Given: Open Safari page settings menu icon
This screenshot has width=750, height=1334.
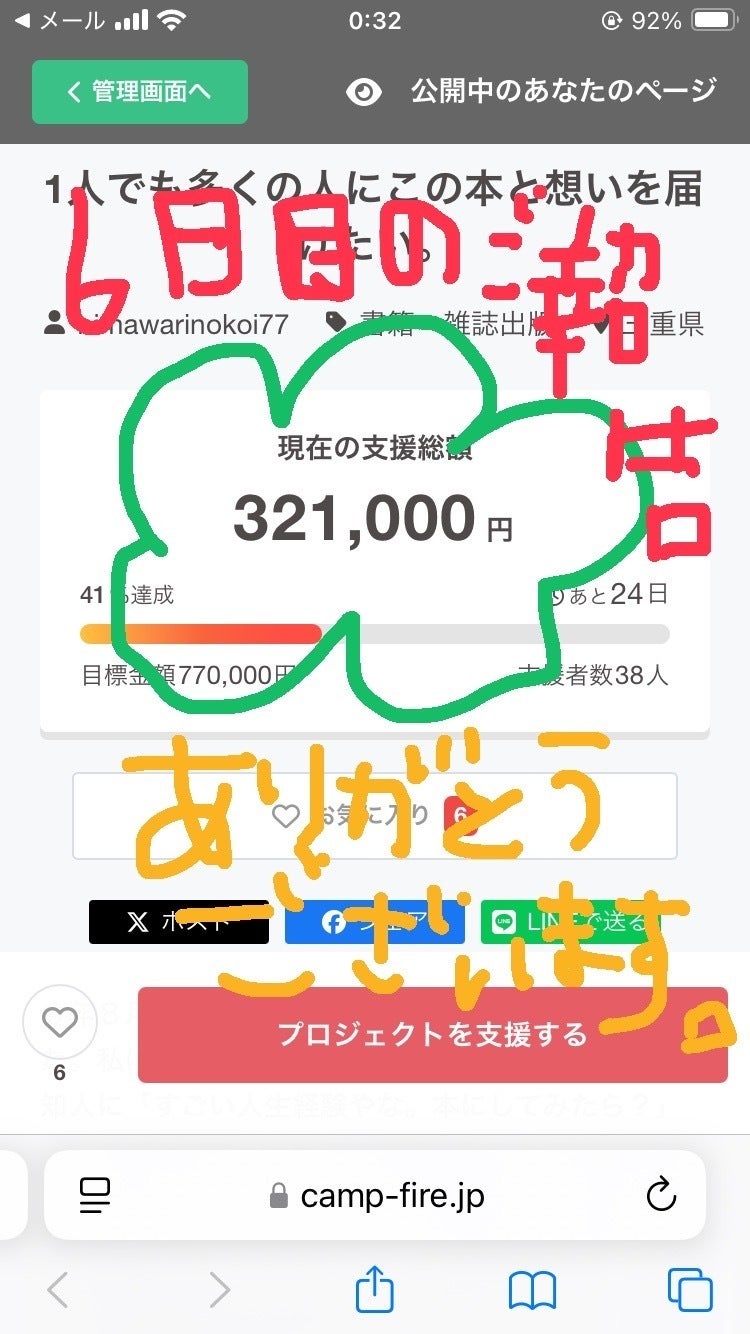Looking at the screenshot, I should (94, 1195).
